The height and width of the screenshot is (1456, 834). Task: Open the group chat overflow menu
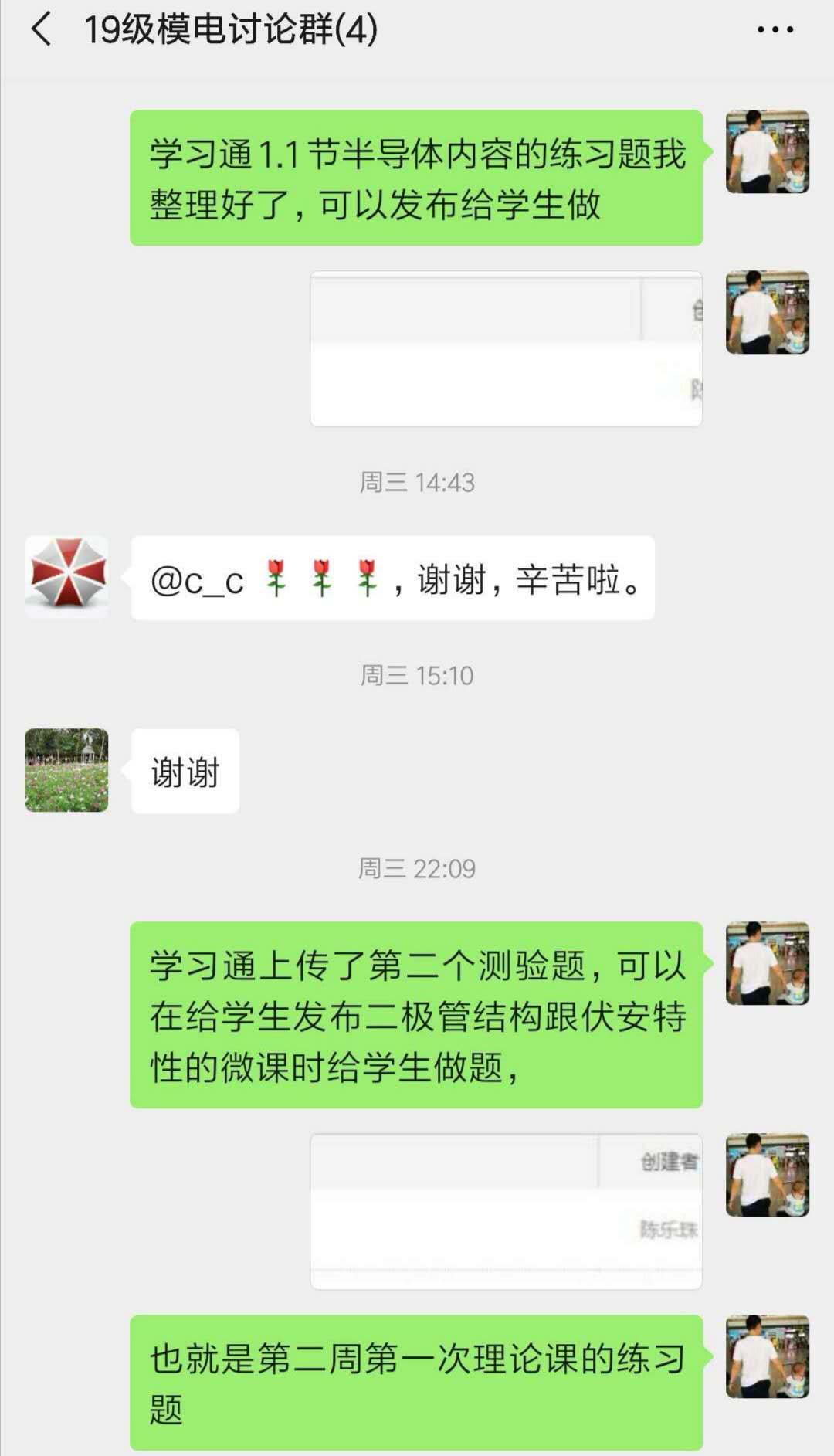(775, 30)
